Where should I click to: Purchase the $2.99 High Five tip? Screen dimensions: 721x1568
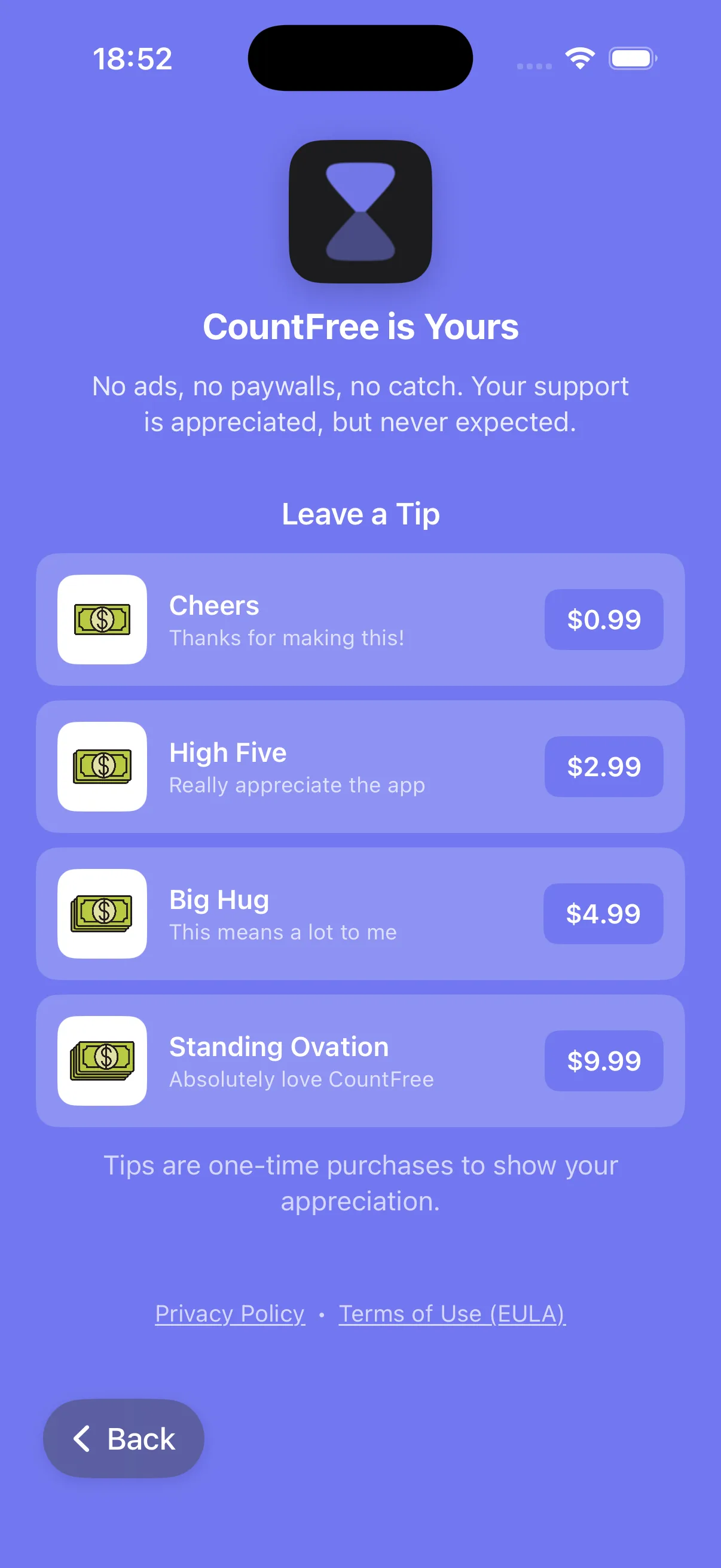tap(604, 766)
